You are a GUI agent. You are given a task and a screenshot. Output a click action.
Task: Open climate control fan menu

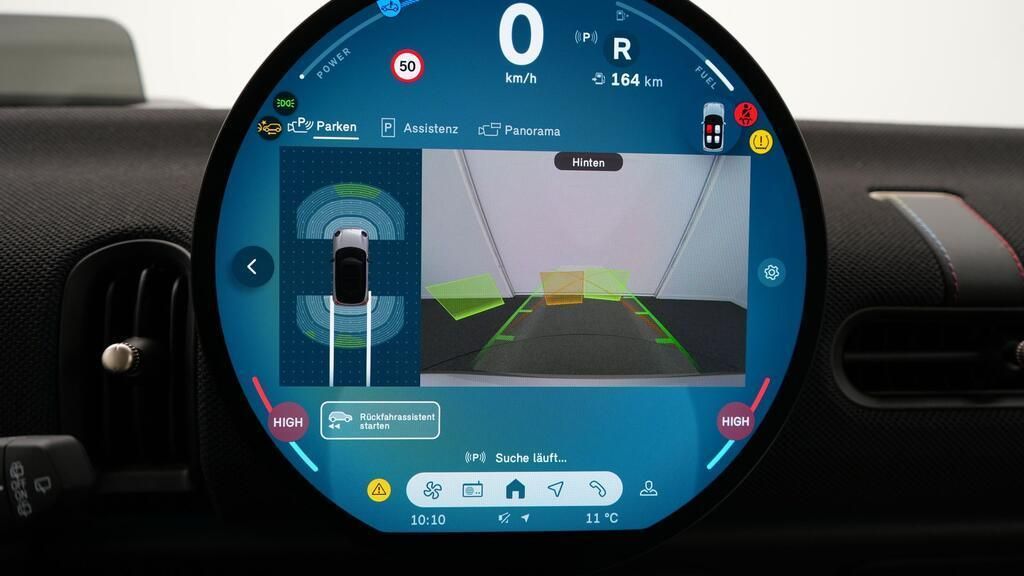pos(433,489)
